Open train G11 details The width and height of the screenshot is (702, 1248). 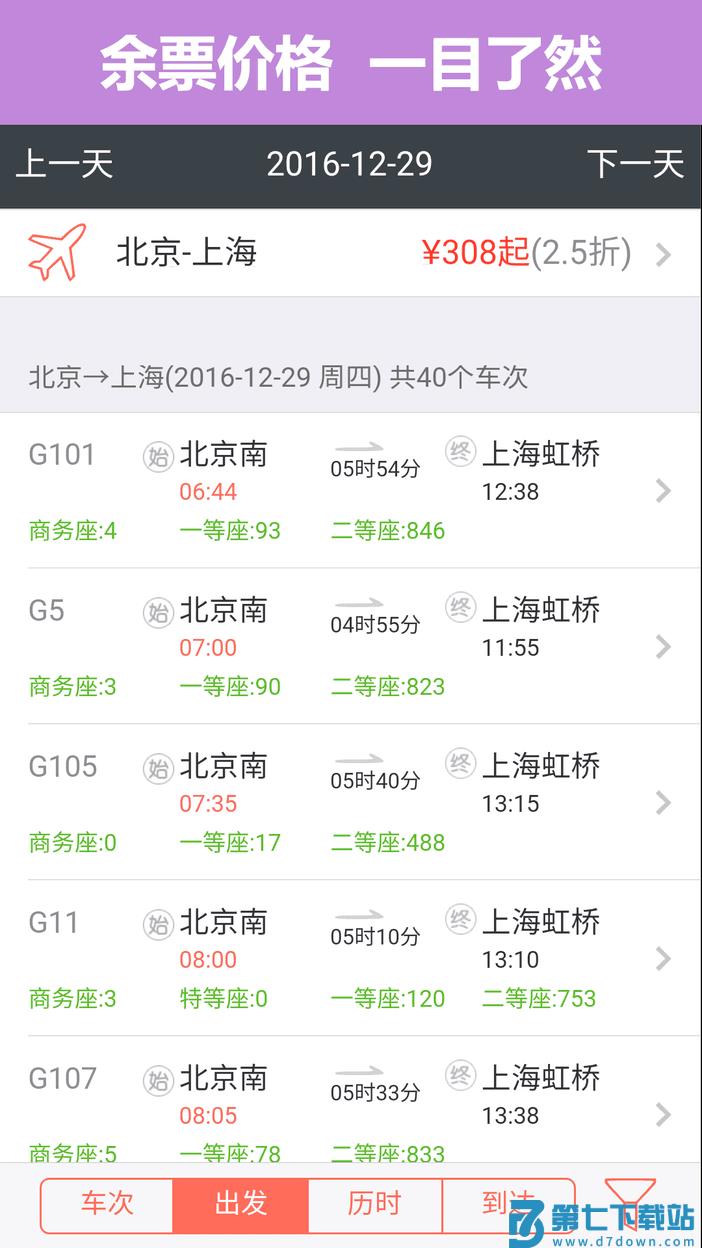350,958
